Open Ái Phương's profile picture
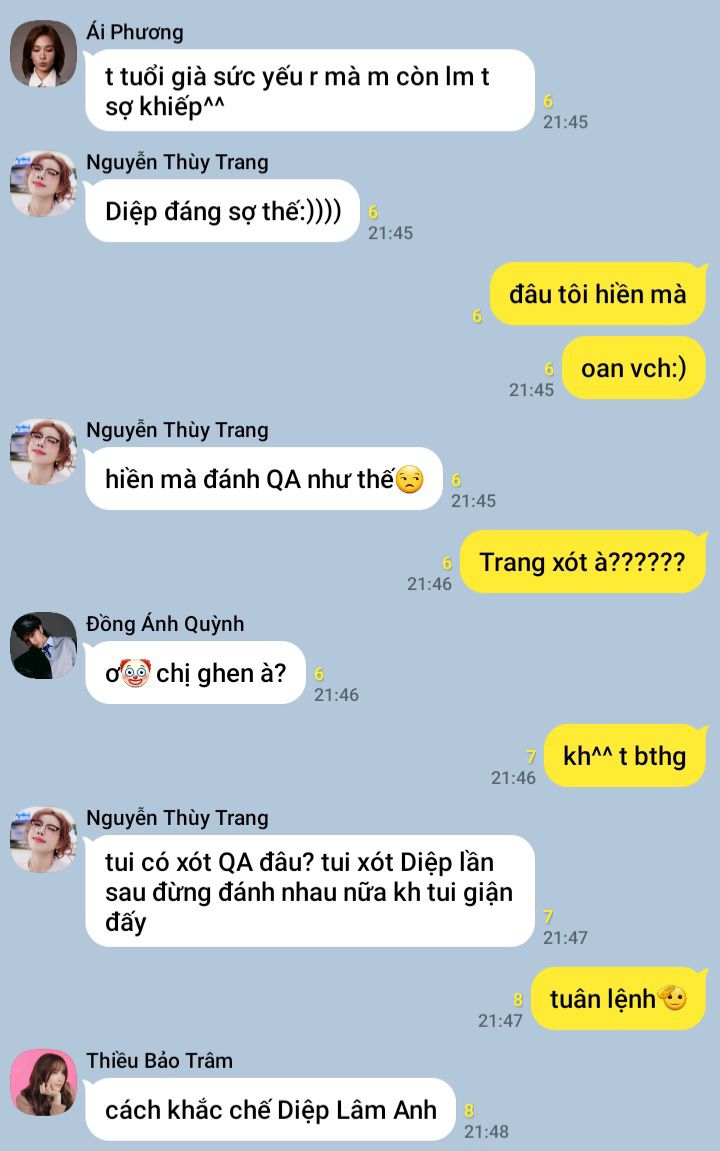Image resolution: width=720 pixels, height=1151 pixels. click(43, 54)
